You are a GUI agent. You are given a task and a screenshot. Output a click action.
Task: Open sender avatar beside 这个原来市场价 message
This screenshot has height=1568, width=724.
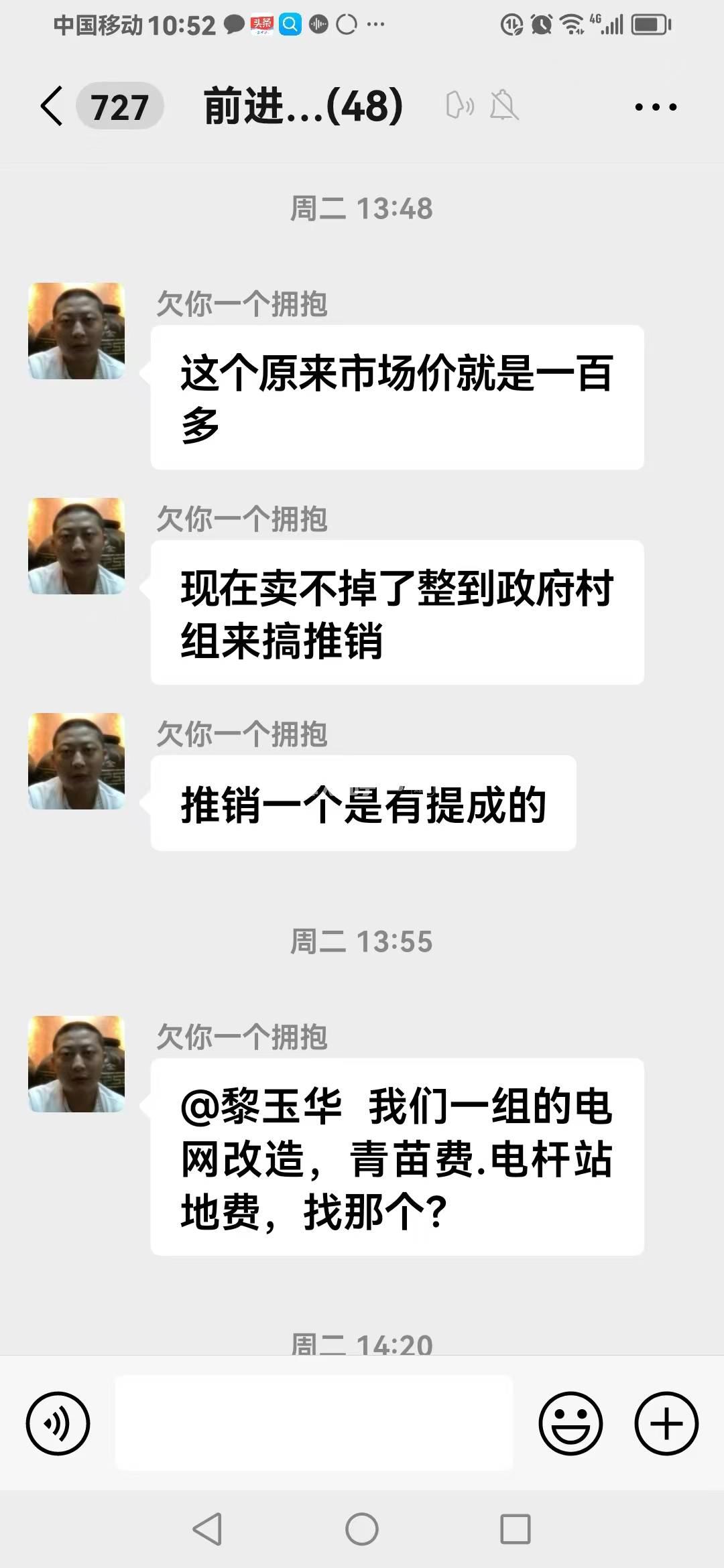[x=76, y=331]
